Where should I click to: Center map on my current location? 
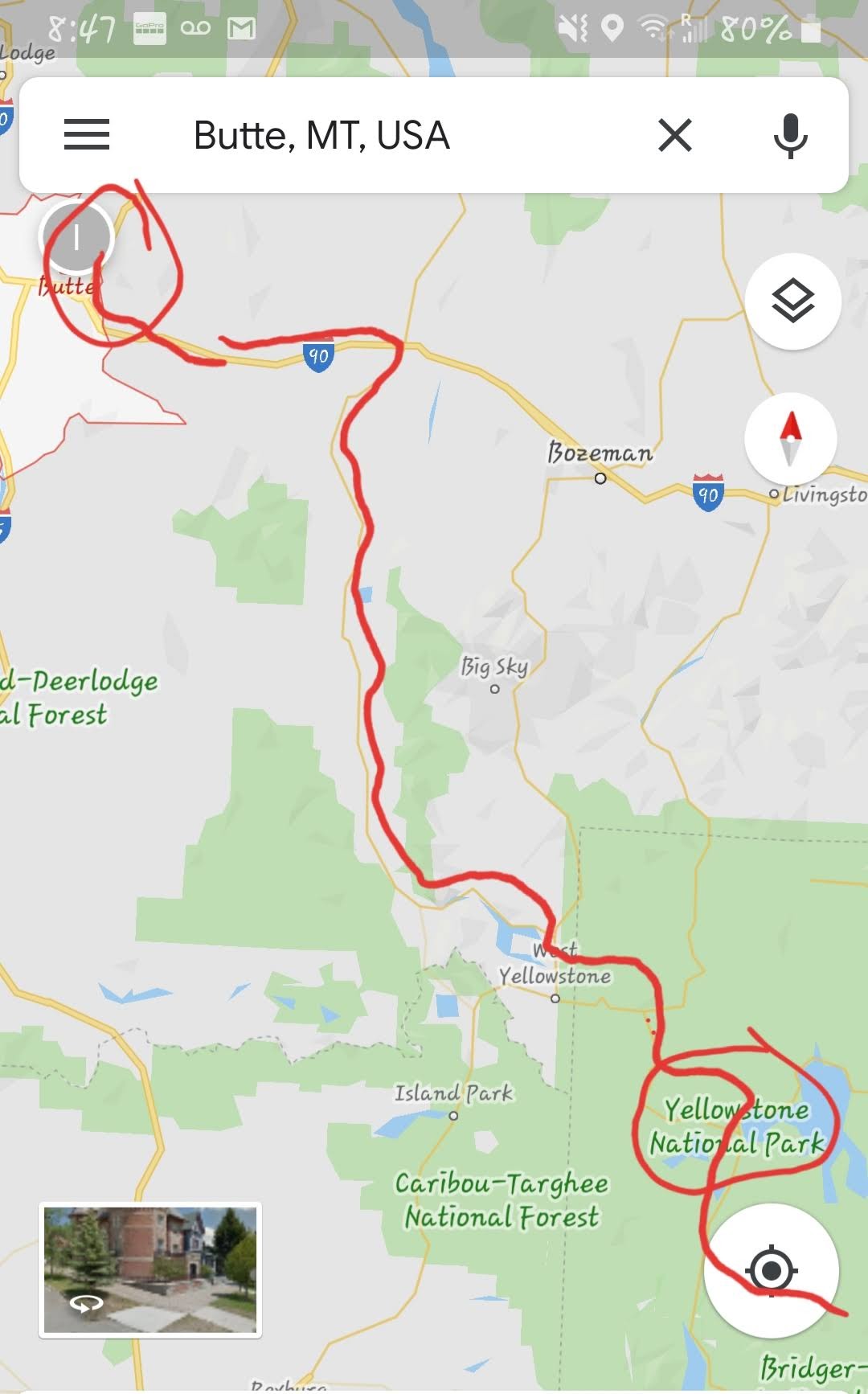(x=772, y=1270)
